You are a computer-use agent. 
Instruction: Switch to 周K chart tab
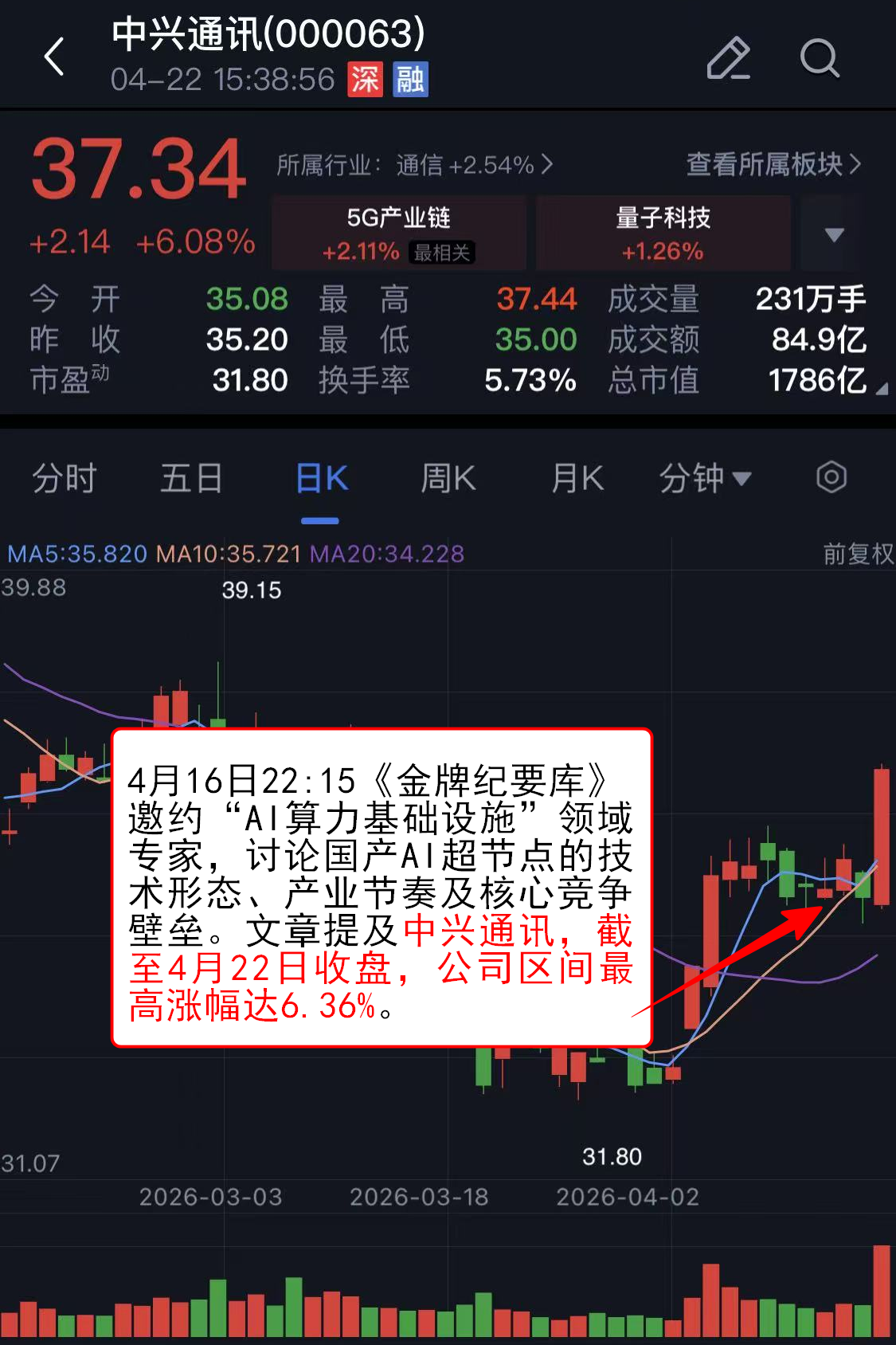(x=448, y=479)
